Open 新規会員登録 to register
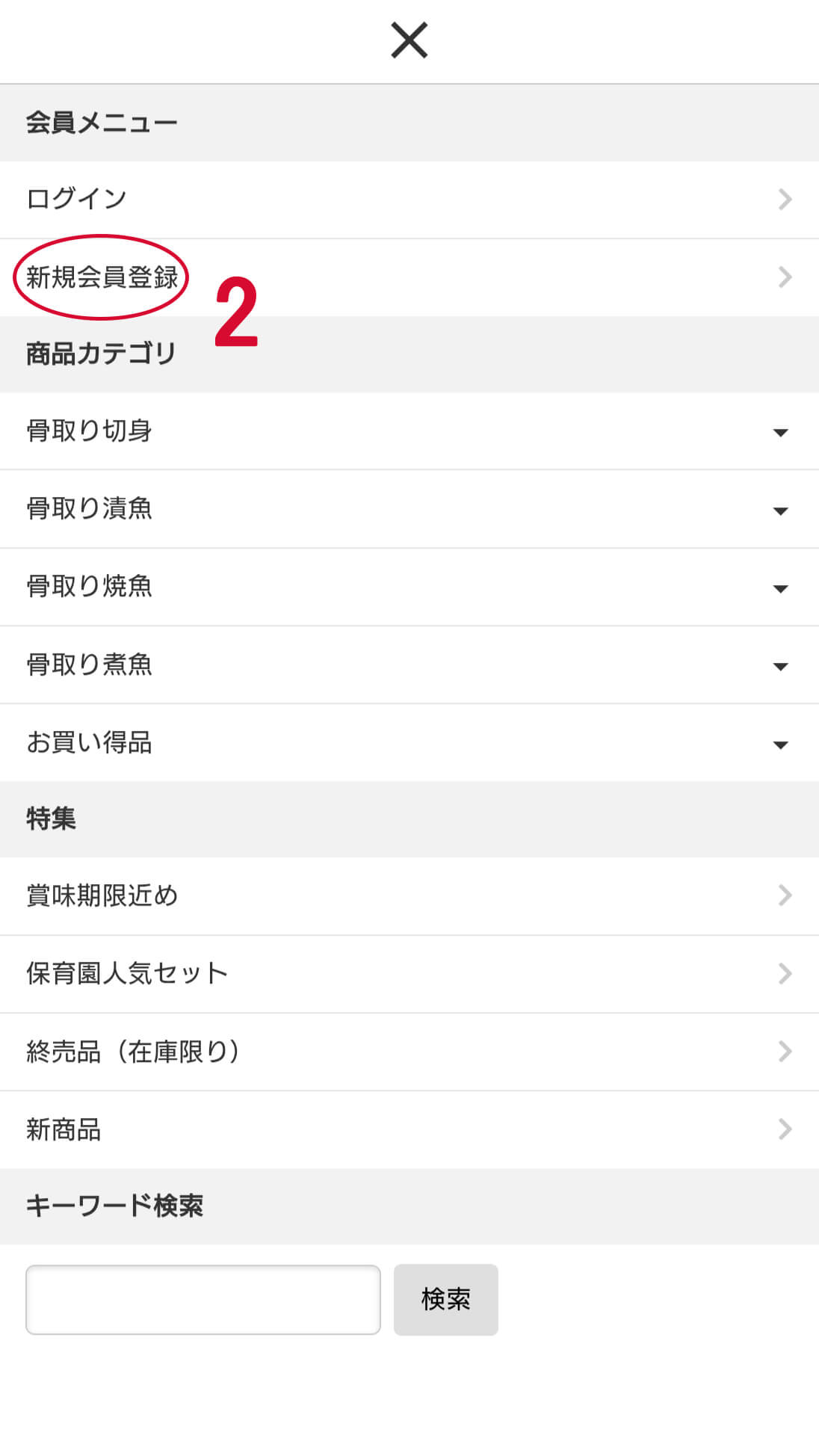The height and width of the screenshot is (1456, 819). coord(409,277)
